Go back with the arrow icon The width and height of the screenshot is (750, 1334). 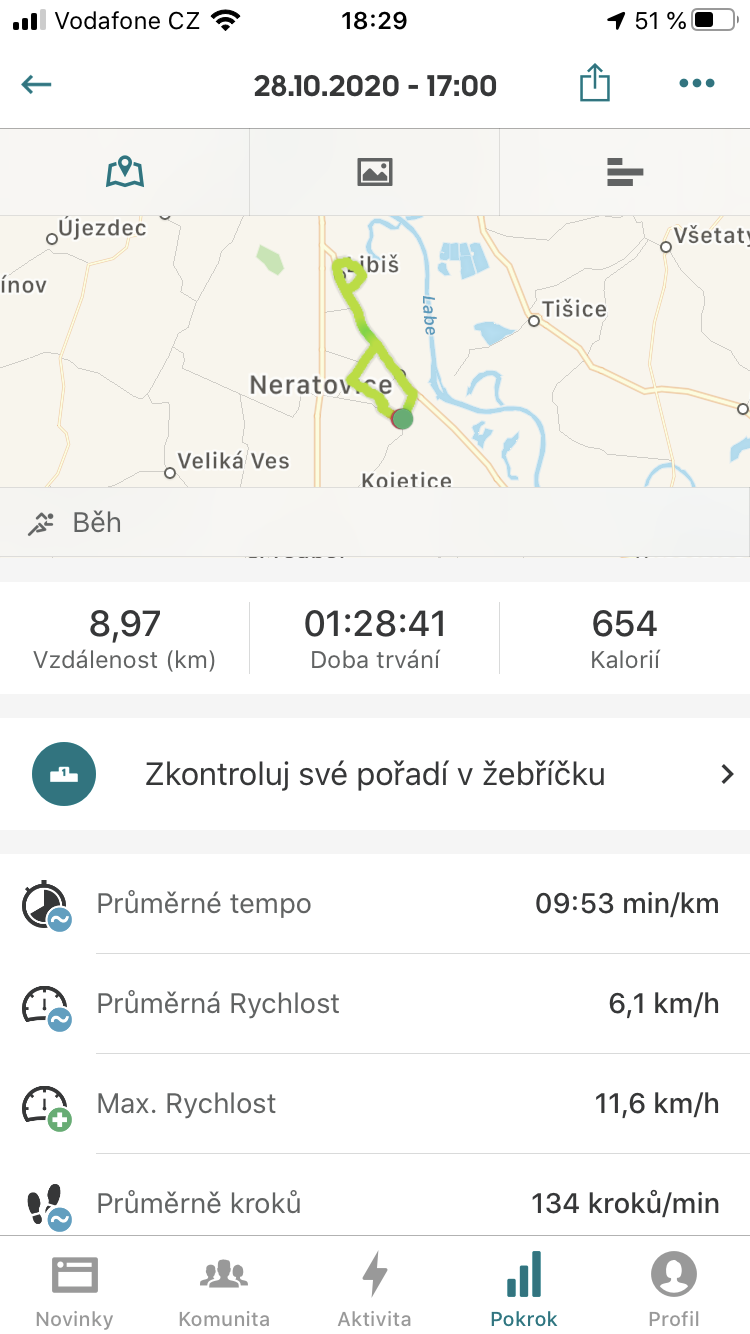36,84
